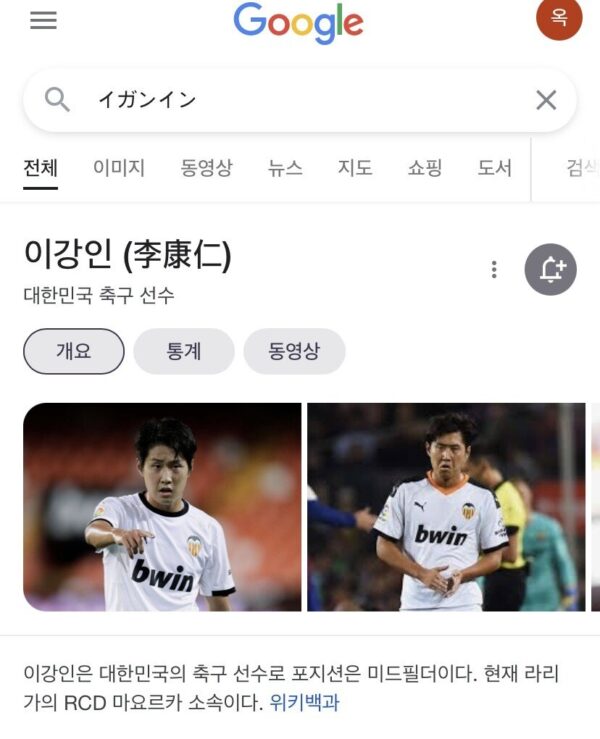600x739 pixels.
Task: Clear the search query
Action: 546,99
